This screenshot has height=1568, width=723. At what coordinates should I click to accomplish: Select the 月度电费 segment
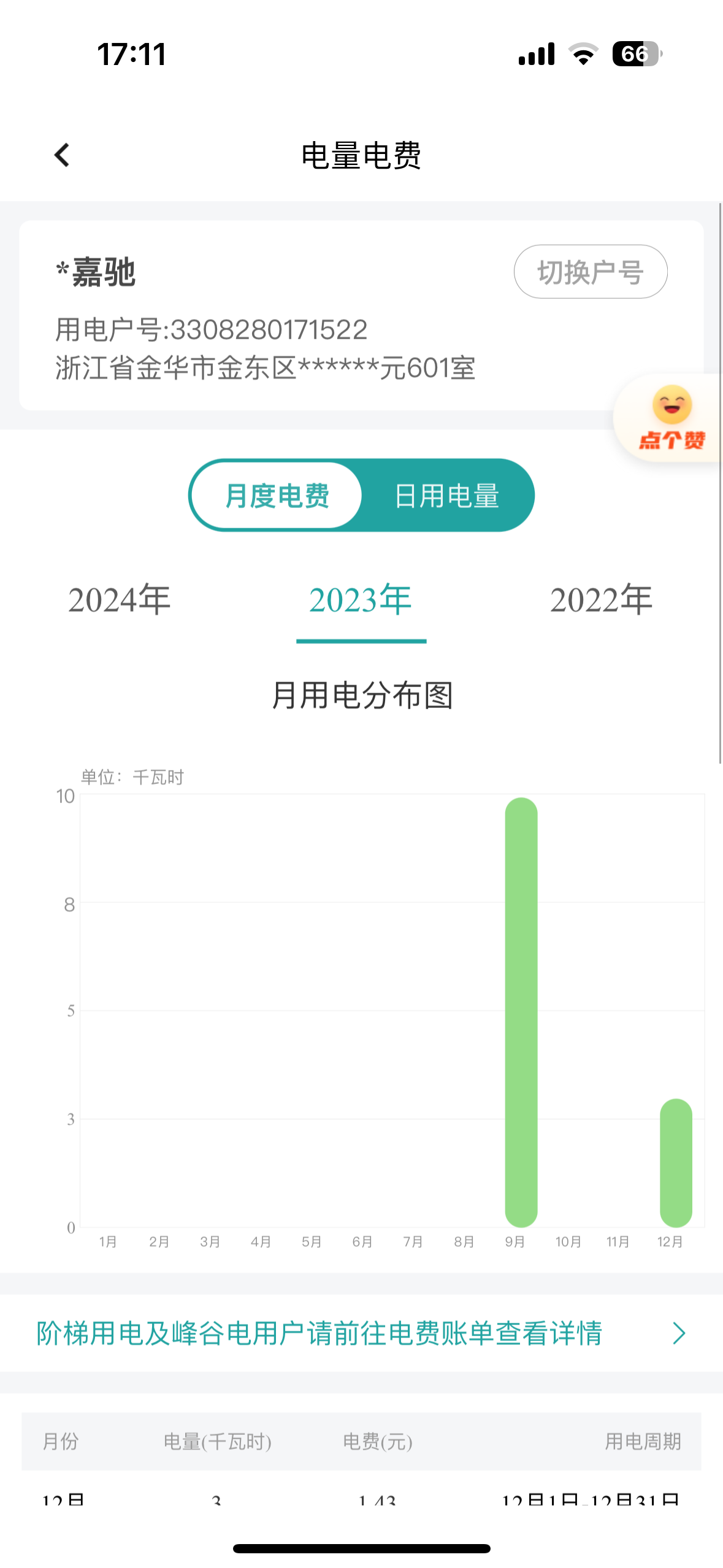tap(277, 496)
